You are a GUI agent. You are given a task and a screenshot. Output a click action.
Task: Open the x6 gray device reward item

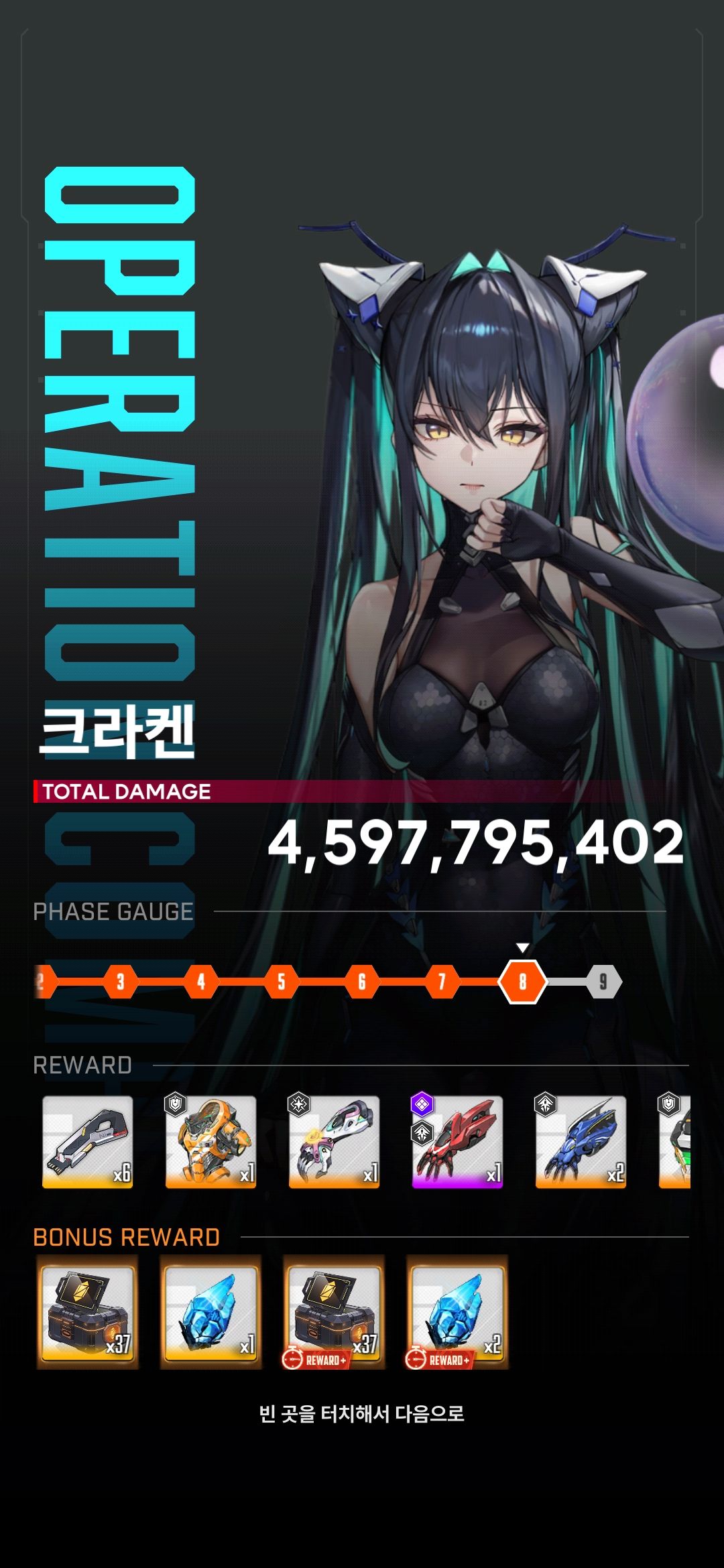[87, 1142]
